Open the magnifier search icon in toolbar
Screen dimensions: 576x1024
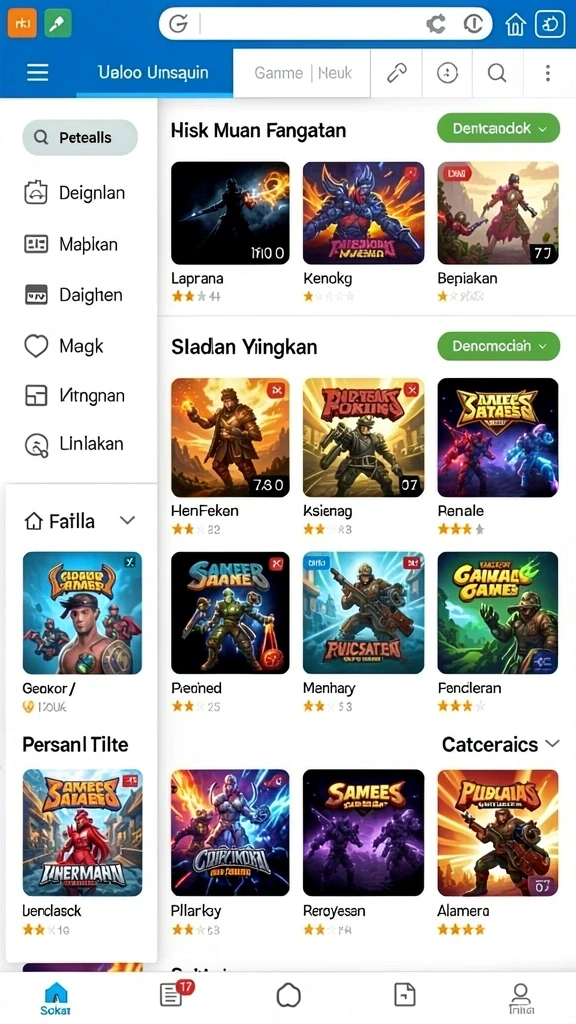pyautogui.click(x=497, y=73)
